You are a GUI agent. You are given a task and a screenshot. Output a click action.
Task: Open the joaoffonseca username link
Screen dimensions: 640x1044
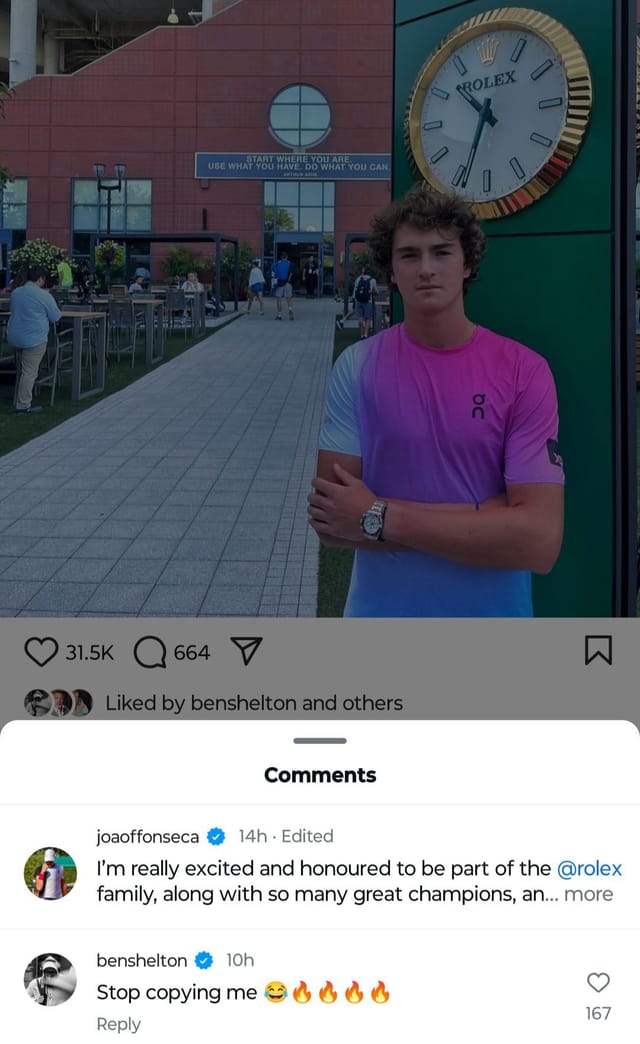click(x=148, y=836)
